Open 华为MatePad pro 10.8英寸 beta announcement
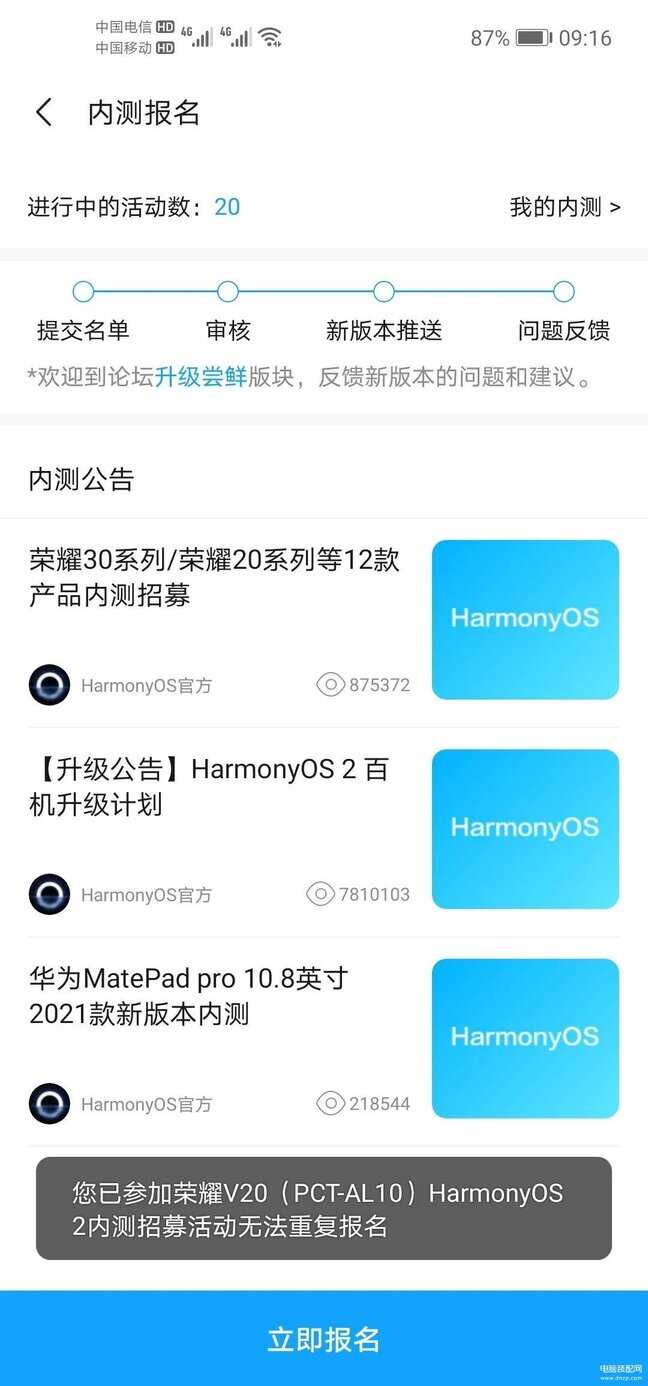This screenshot has height=1386, width=648. (190, 996)
